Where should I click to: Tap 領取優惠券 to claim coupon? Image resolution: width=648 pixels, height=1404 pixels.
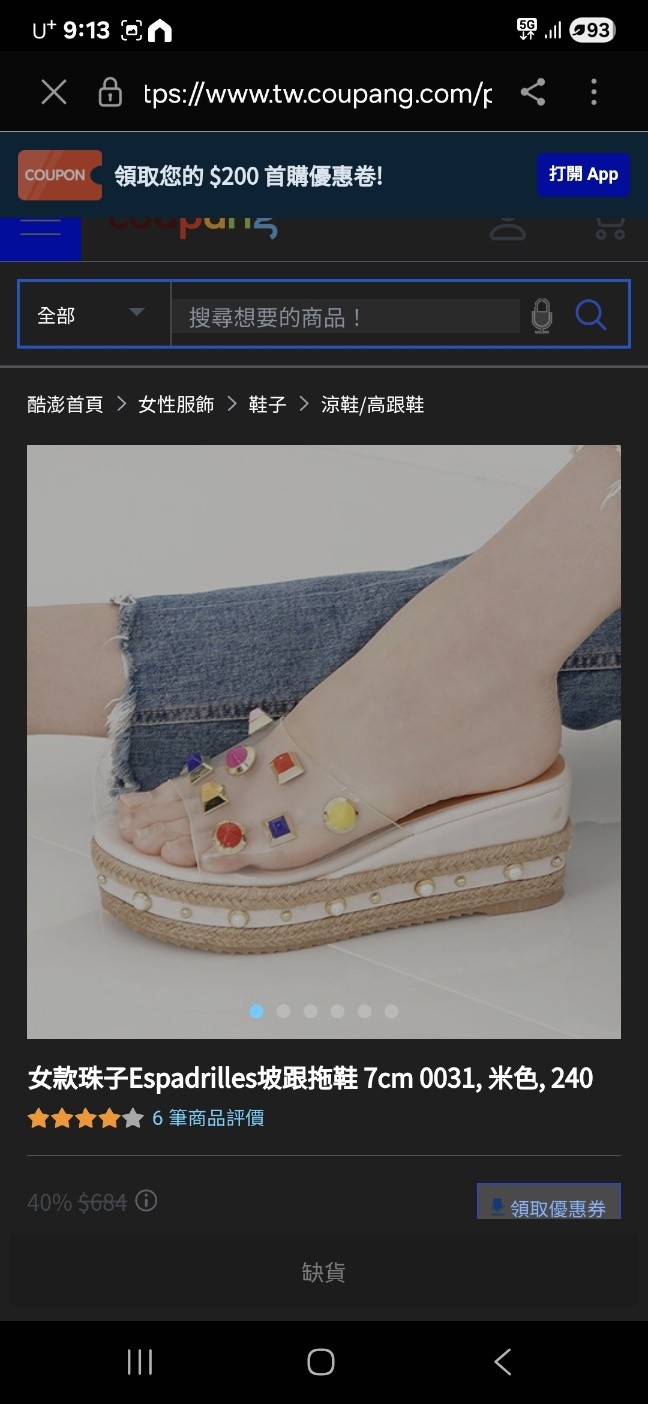pos(549,1207)
